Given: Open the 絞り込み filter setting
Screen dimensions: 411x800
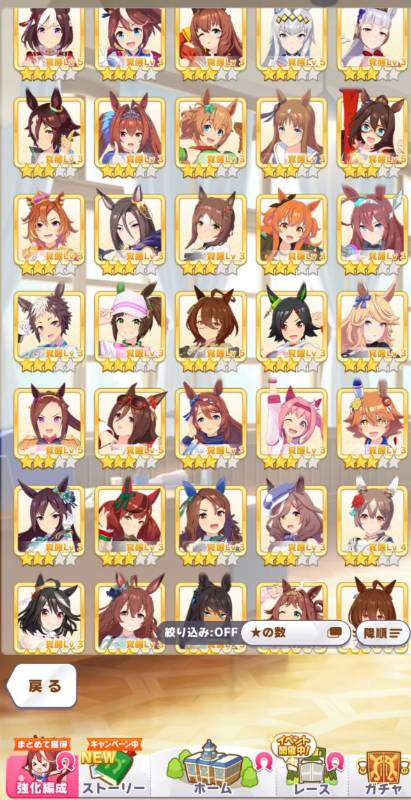Looking at the screenshot, I should [x=200, y=633].
